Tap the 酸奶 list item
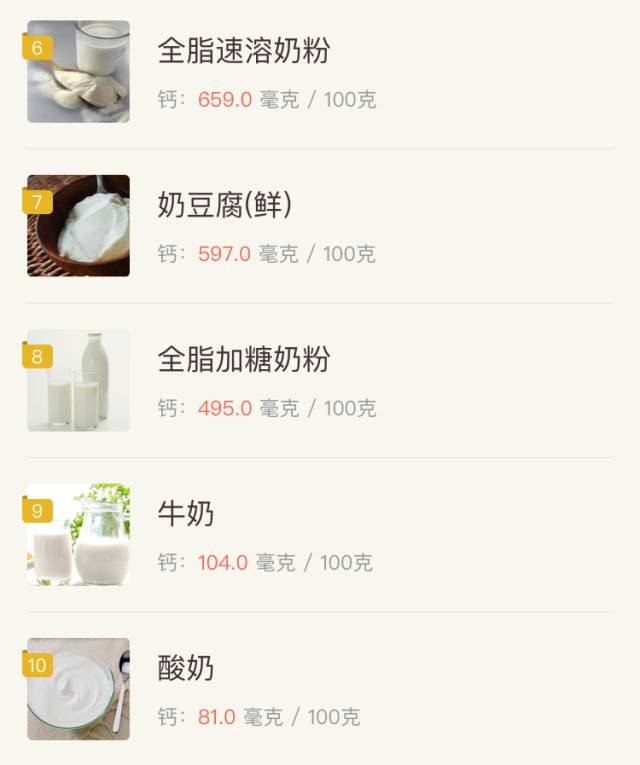The height and width of the screenshot is (765, 640). (x=186, y=668)
